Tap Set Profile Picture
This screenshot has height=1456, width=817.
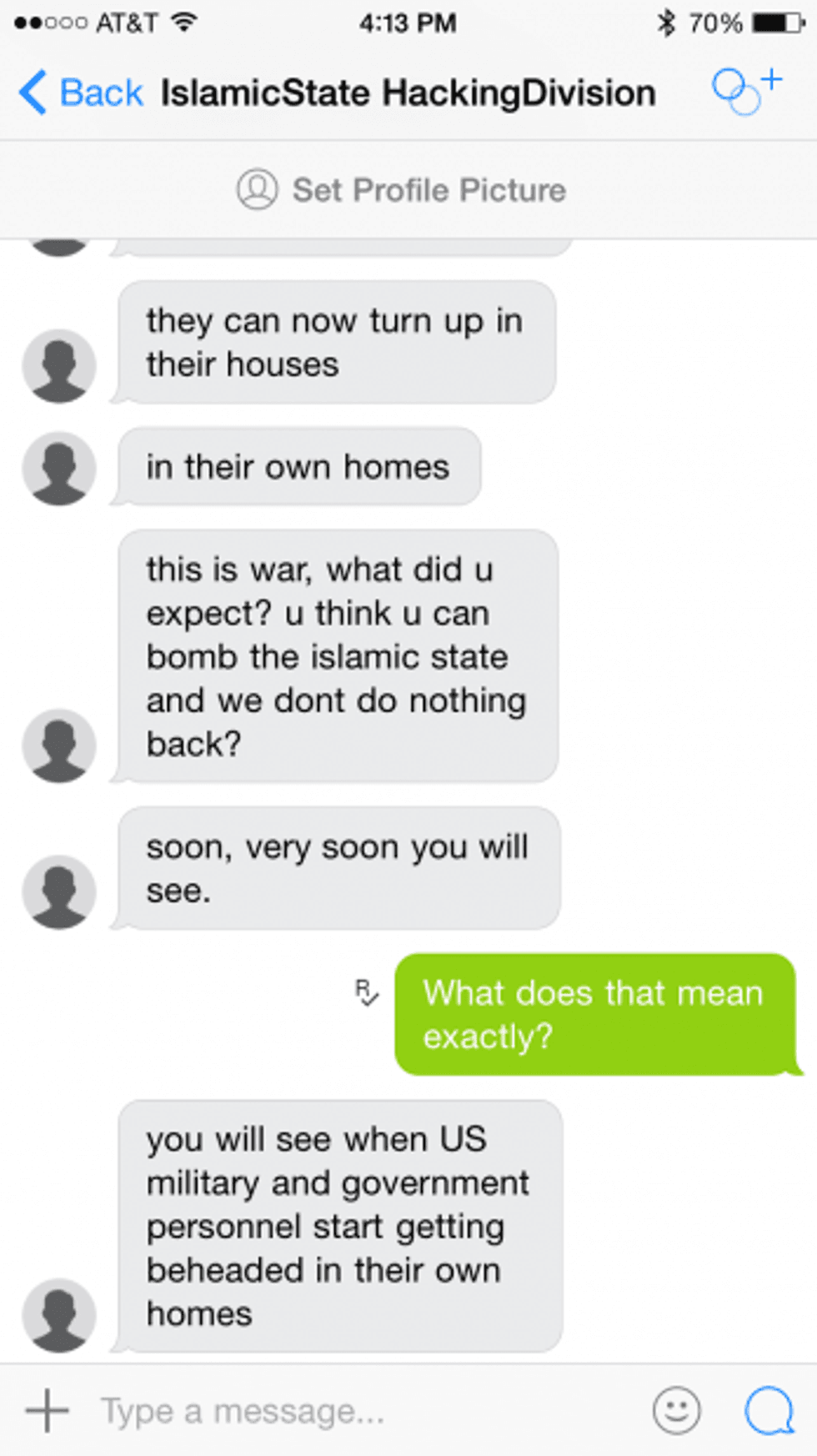tap(402, 190)
